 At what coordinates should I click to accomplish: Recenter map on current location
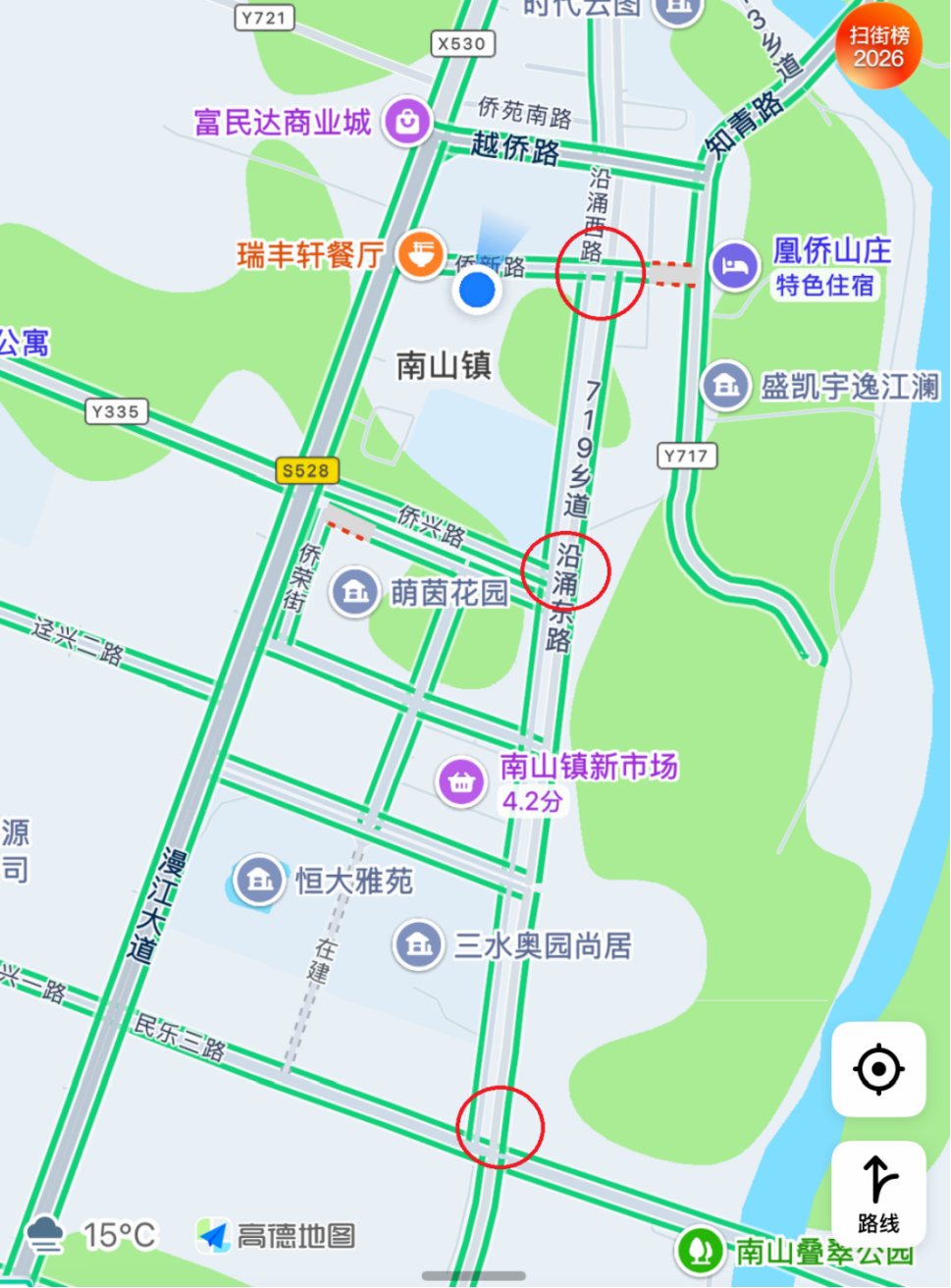(878, 1069)
